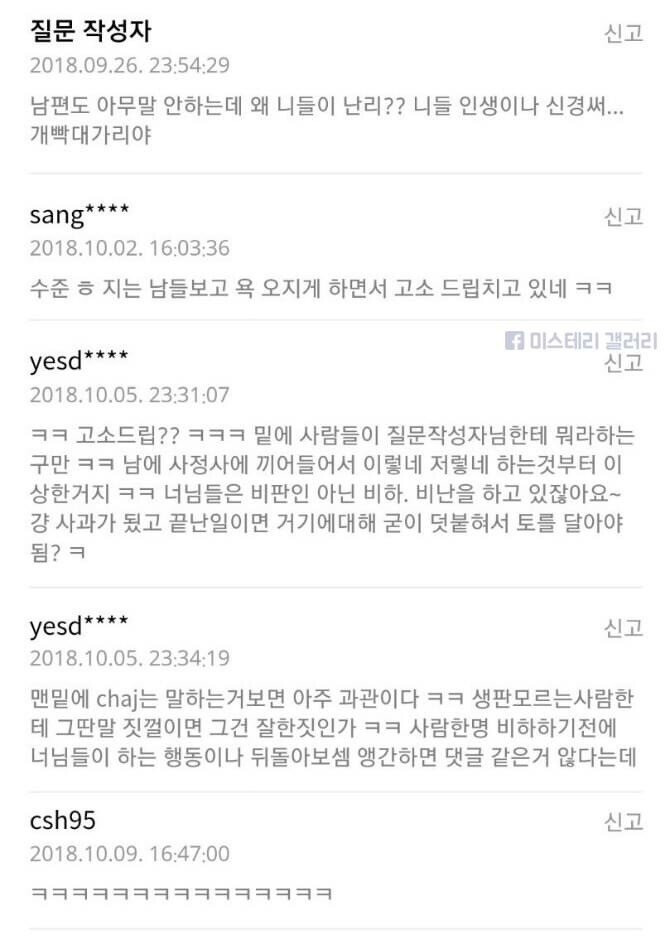Select 신고 next to csh95's comment
Image resolution: width=670 pixels, height=942 pixels.
point(623,822)
